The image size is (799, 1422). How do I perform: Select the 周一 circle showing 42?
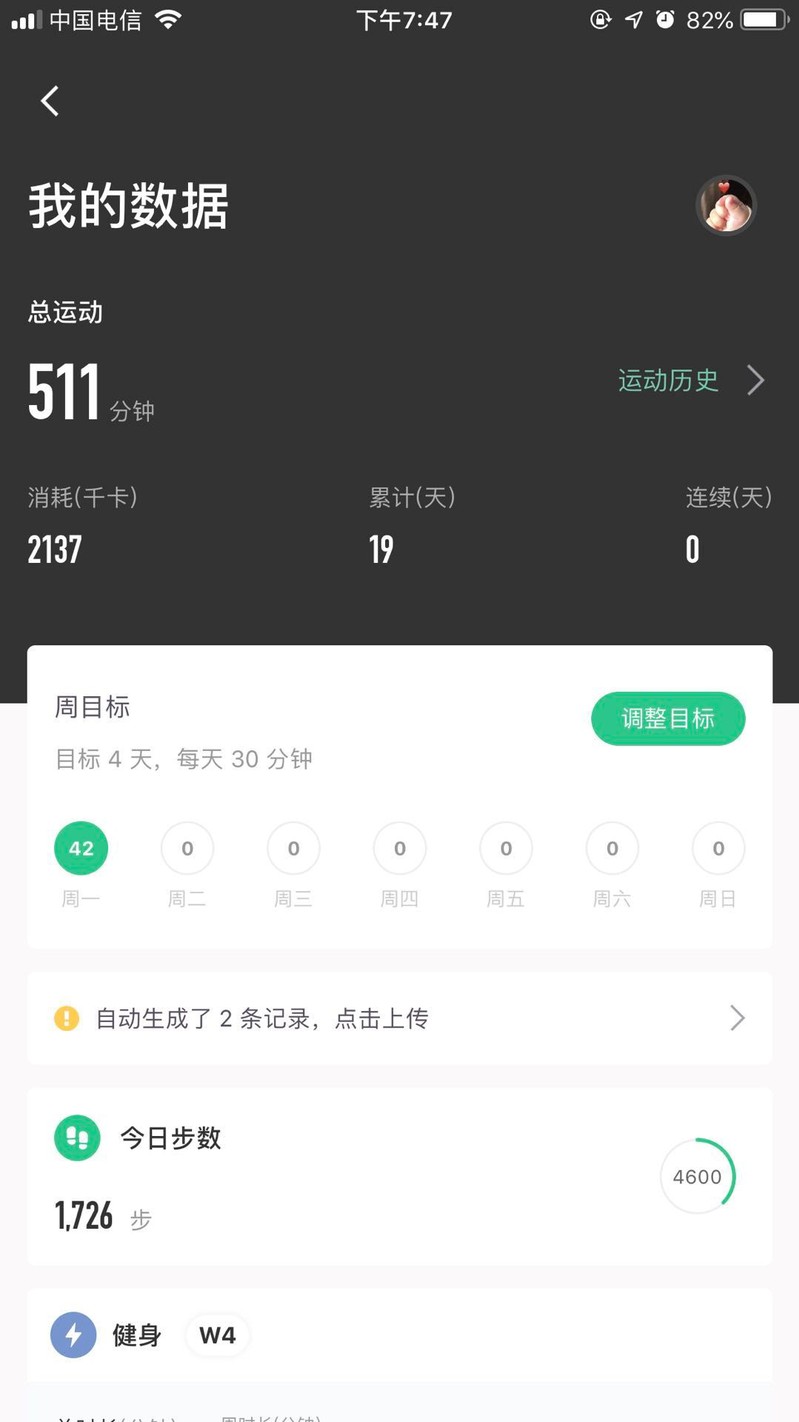tap(81, 849)
